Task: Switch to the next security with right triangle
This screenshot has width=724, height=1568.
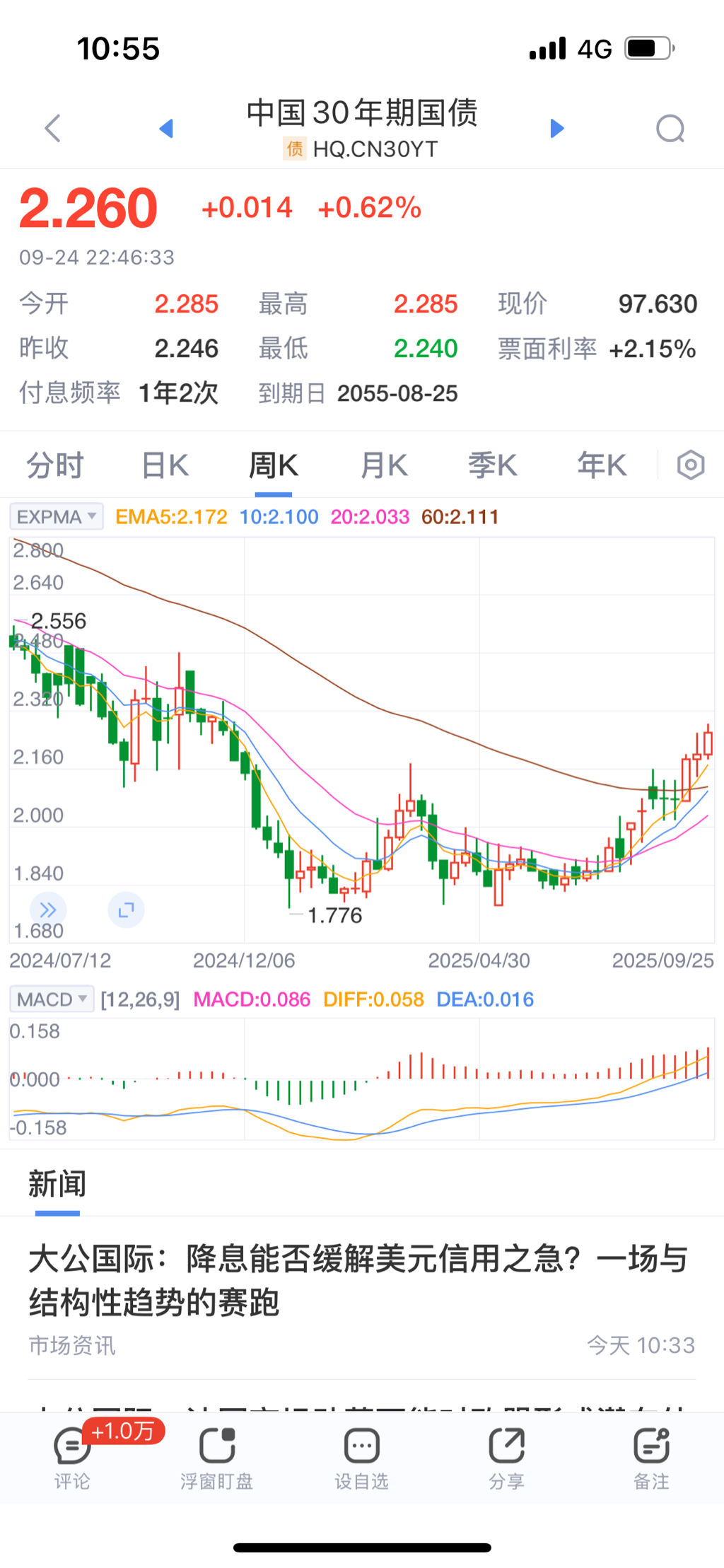Action: coord(557,128)
